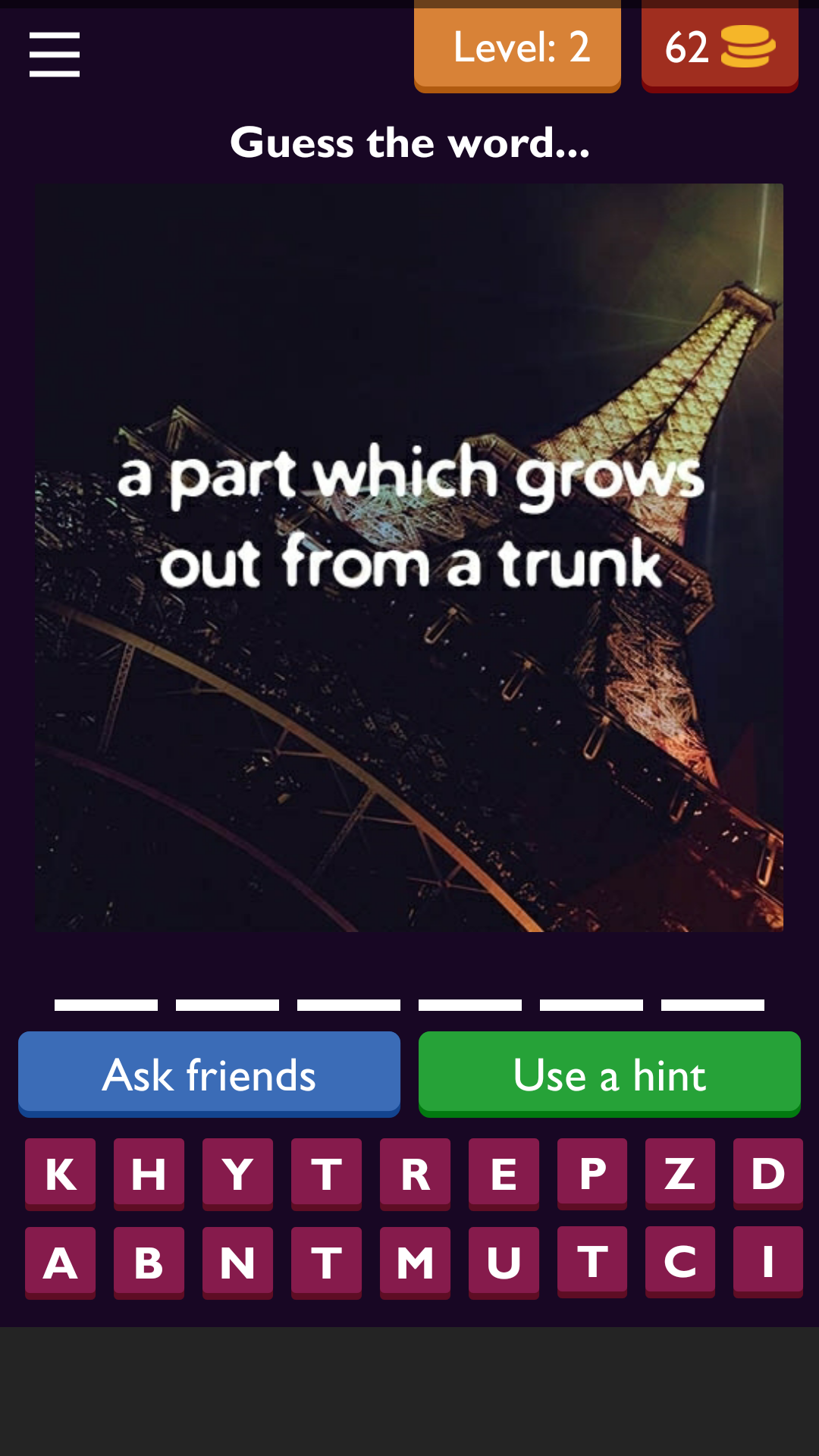Open the hamburger navigation menu
Viewport: 819px width, 1456px height.
54,53
